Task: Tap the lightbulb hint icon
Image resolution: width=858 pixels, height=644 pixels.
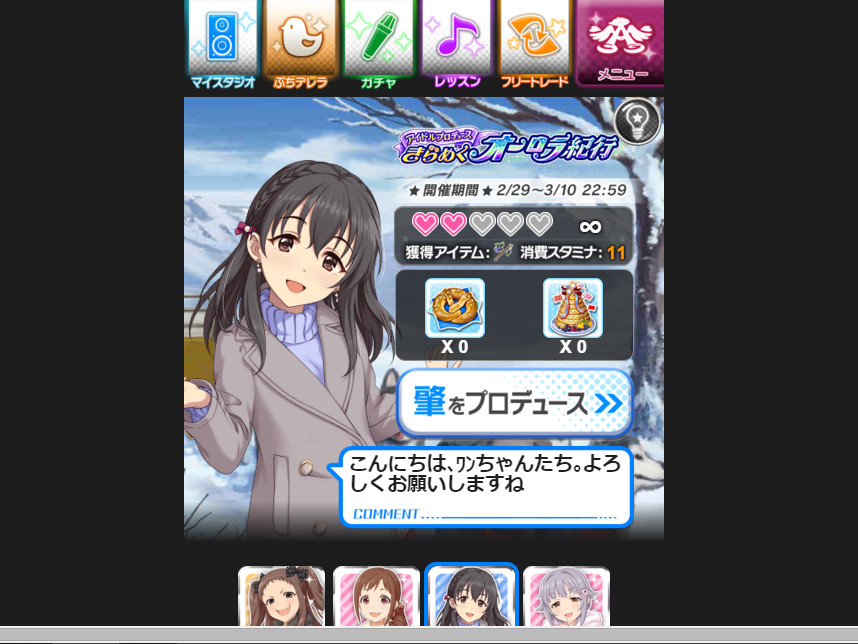Action: tap(637, 121)
